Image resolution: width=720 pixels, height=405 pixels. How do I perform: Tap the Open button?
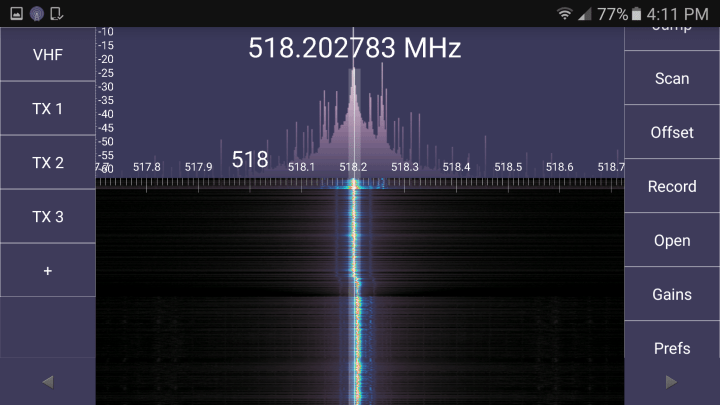(x=671, y=240)
